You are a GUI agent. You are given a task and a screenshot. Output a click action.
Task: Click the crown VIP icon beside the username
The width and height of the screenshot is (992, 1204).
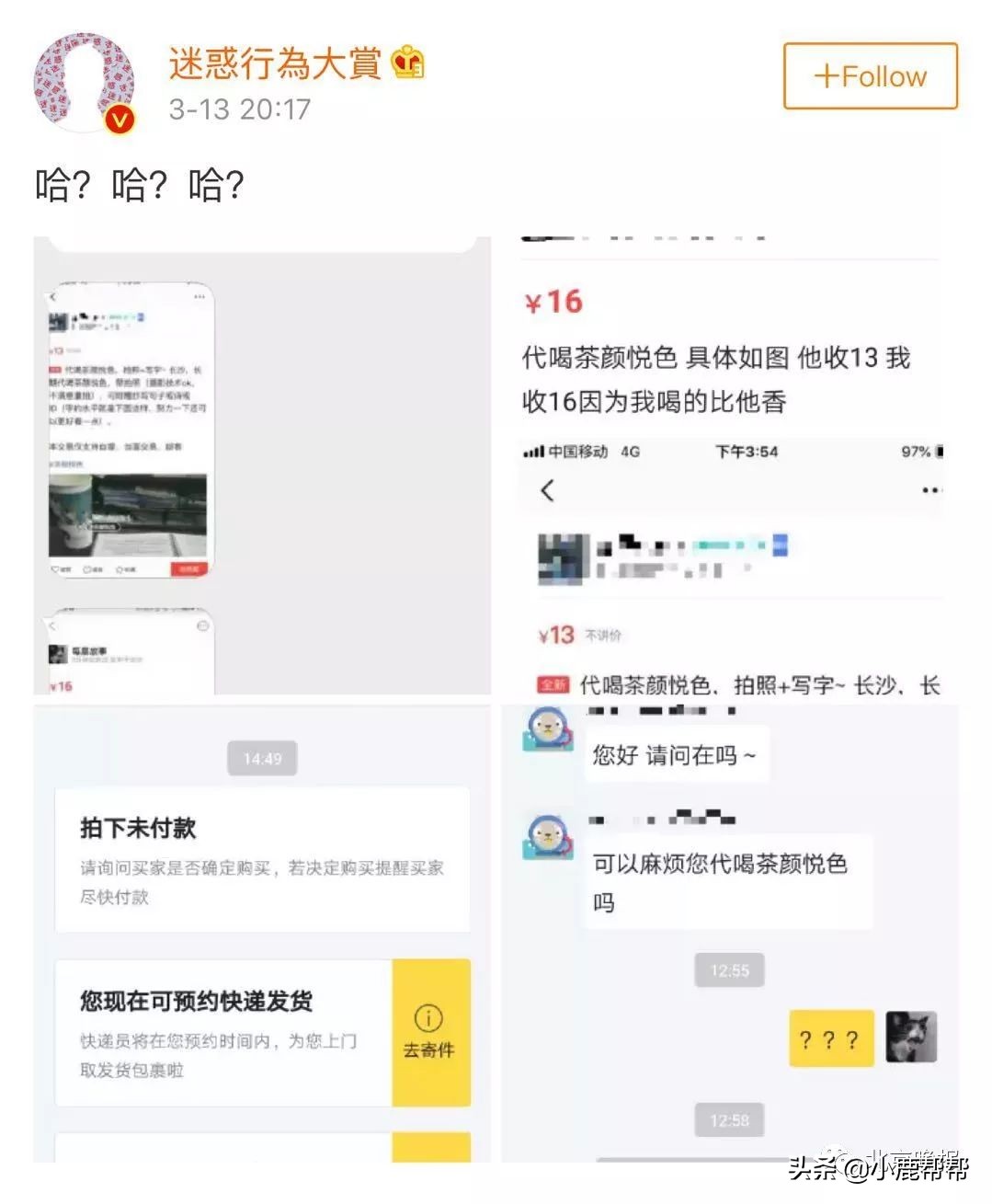click(407, 64)
